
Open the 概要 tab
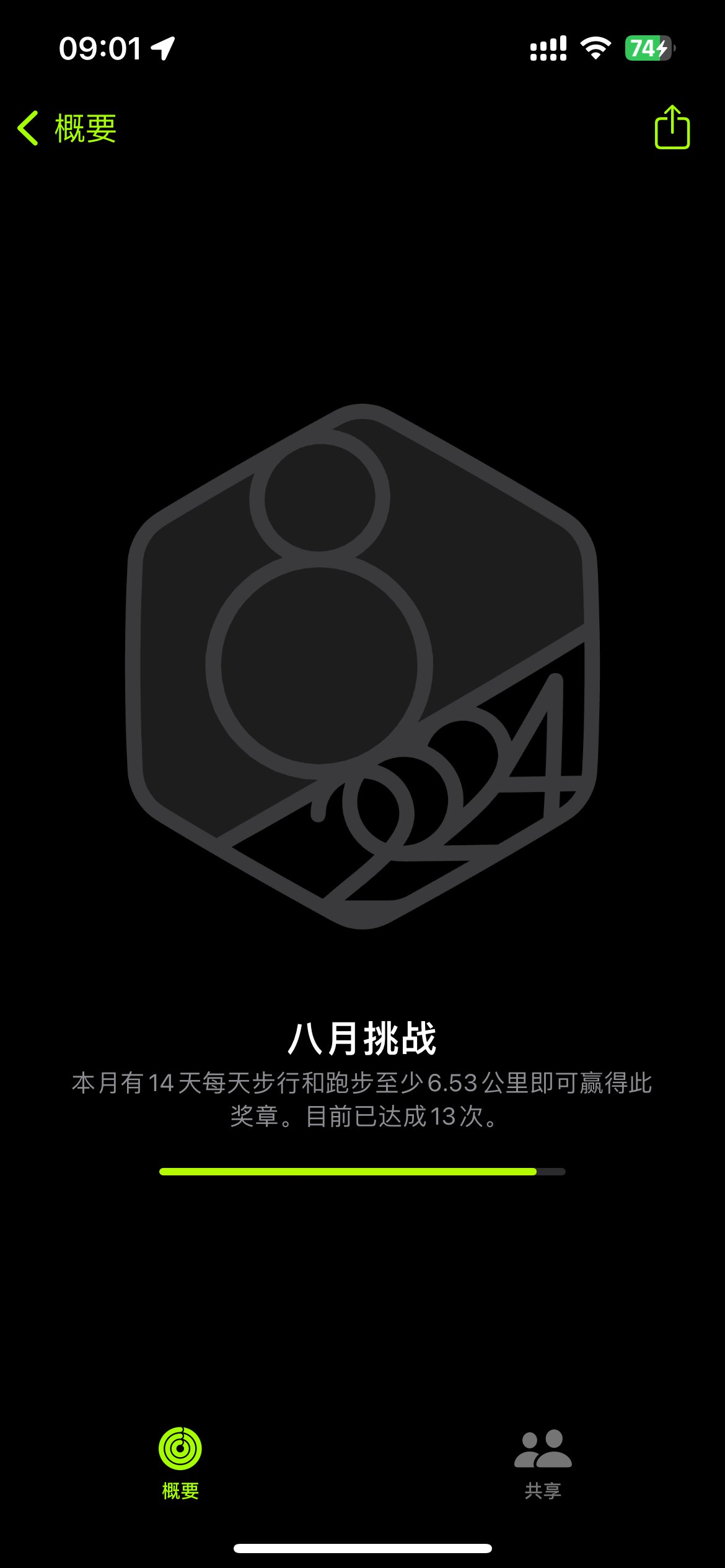click(x=180, y=1463)
